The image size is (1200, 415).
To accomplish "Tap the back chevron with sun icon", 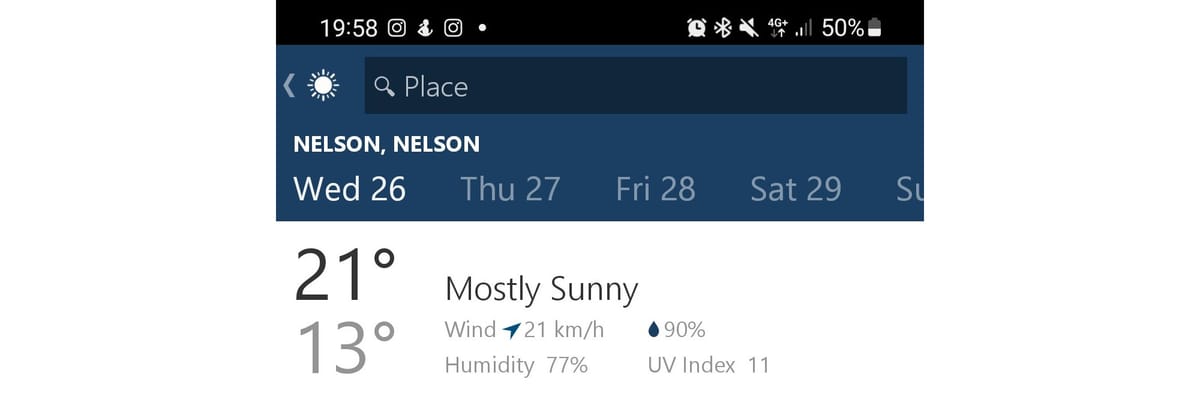I will pyautogui.click(x=311, y=86).
